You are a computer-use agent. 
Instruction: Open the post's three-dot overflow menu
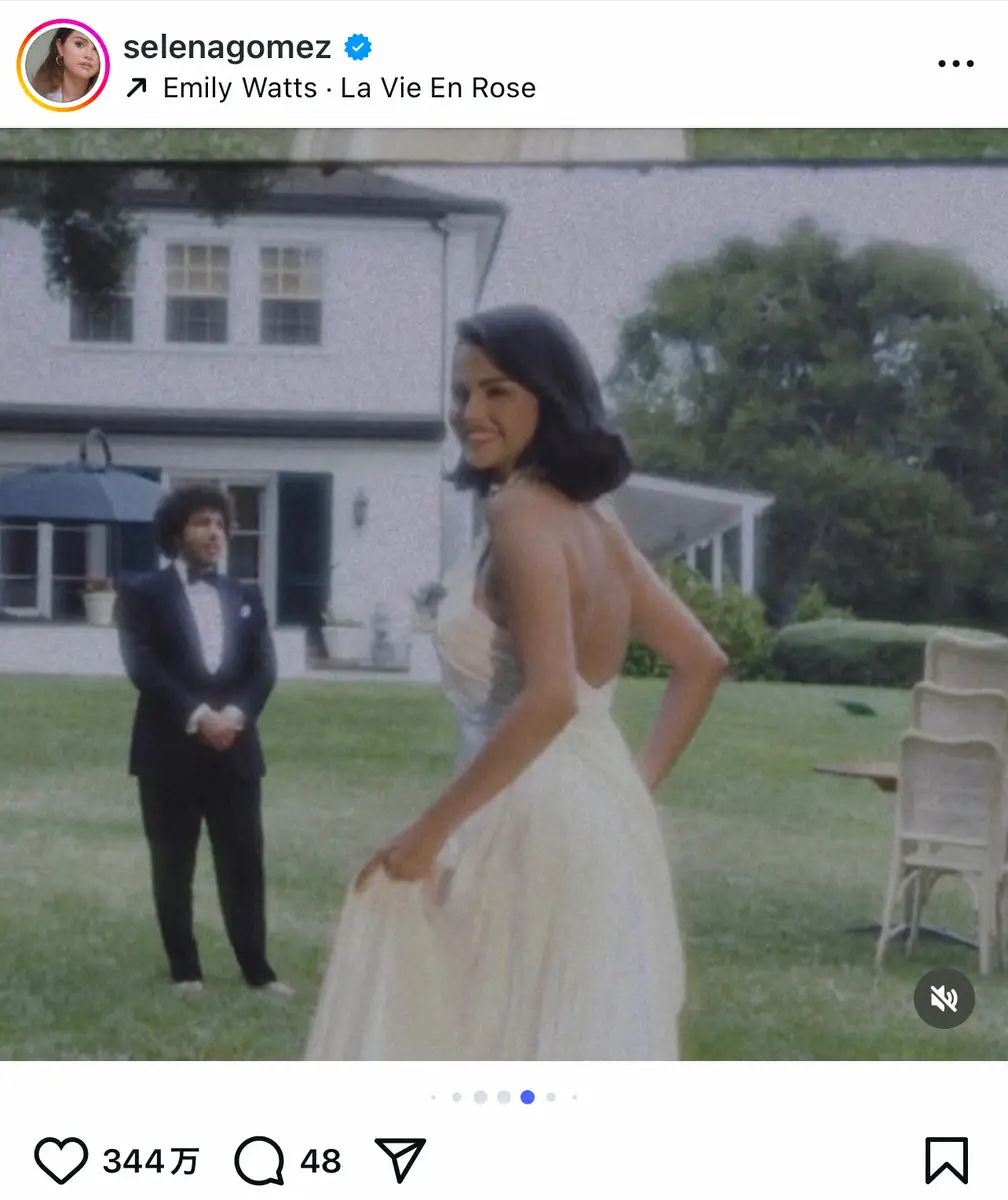coord(955,64)
